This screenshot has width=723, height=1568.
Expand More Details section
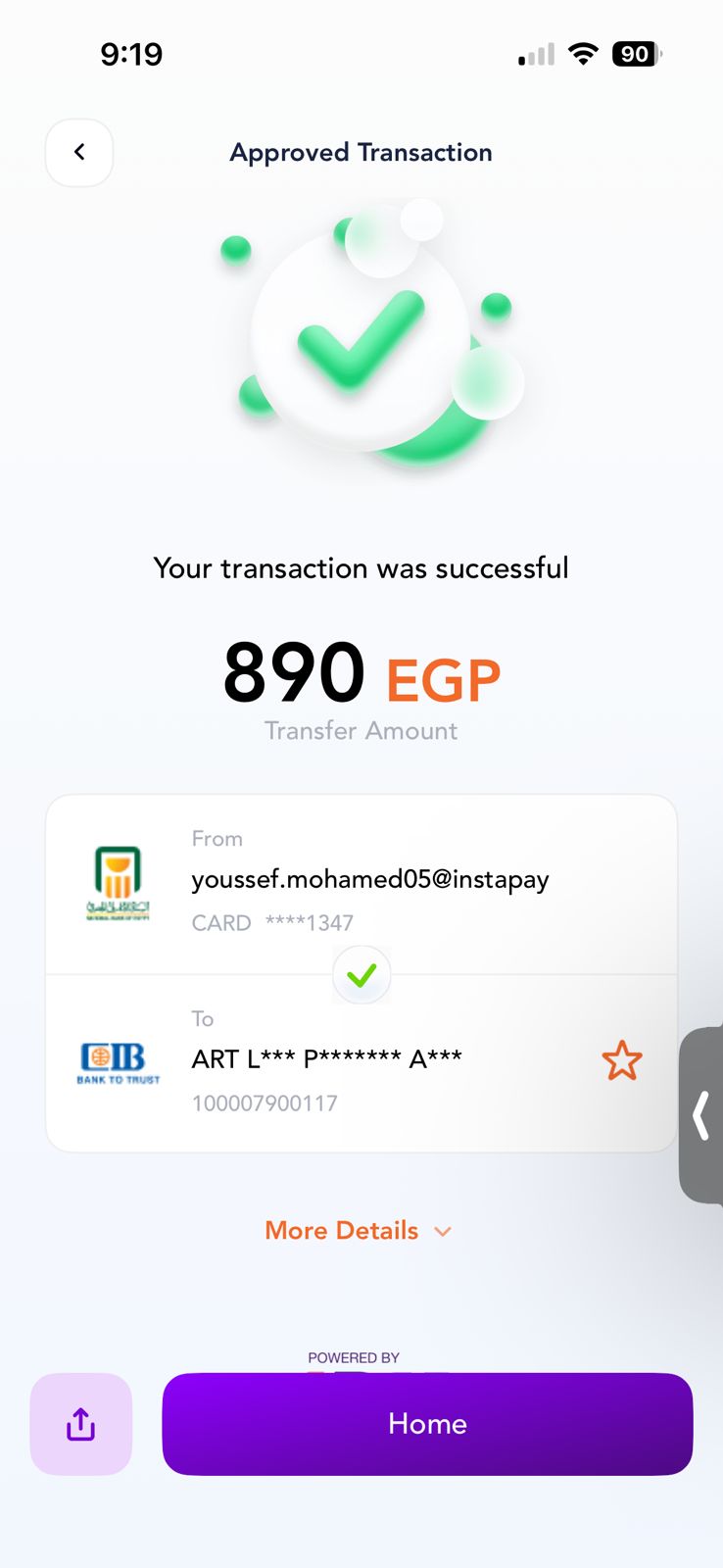pyautogui.click(x=359, y=1231)
